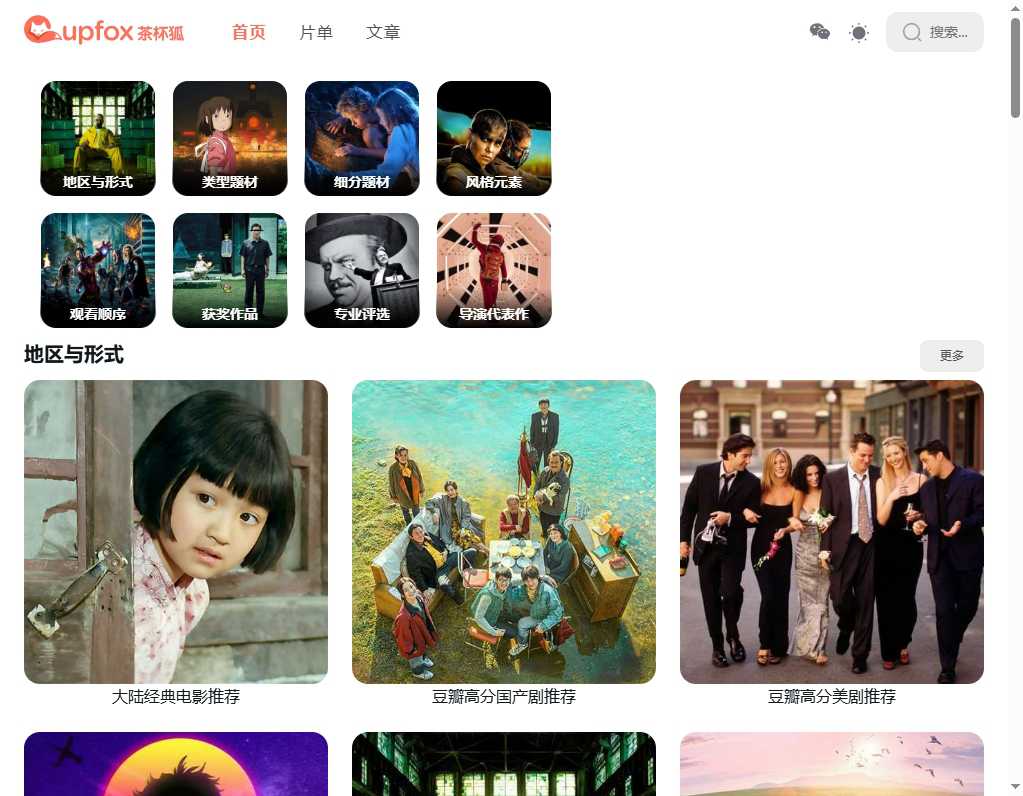The image size is (1023, 796).
Task: Tap the search box
Action: point(935,32)
